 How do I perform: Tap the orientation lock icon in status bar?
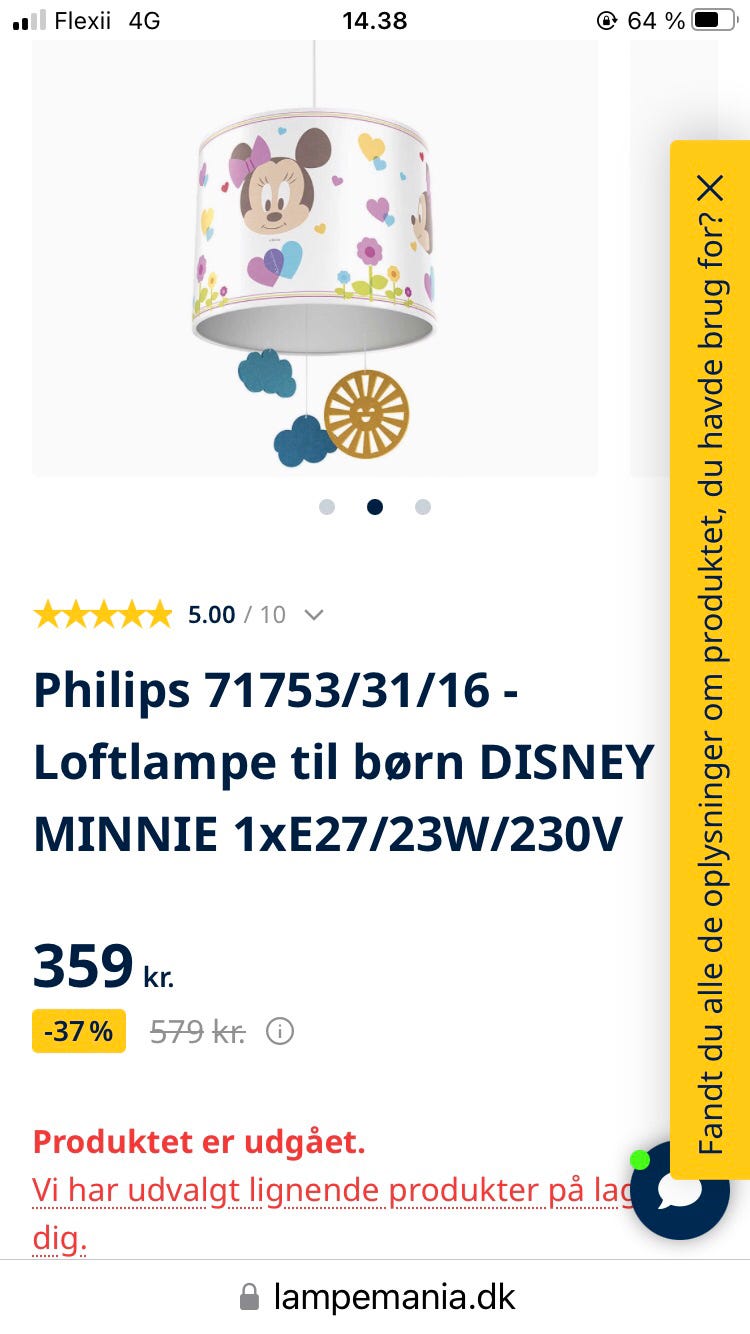607,20
